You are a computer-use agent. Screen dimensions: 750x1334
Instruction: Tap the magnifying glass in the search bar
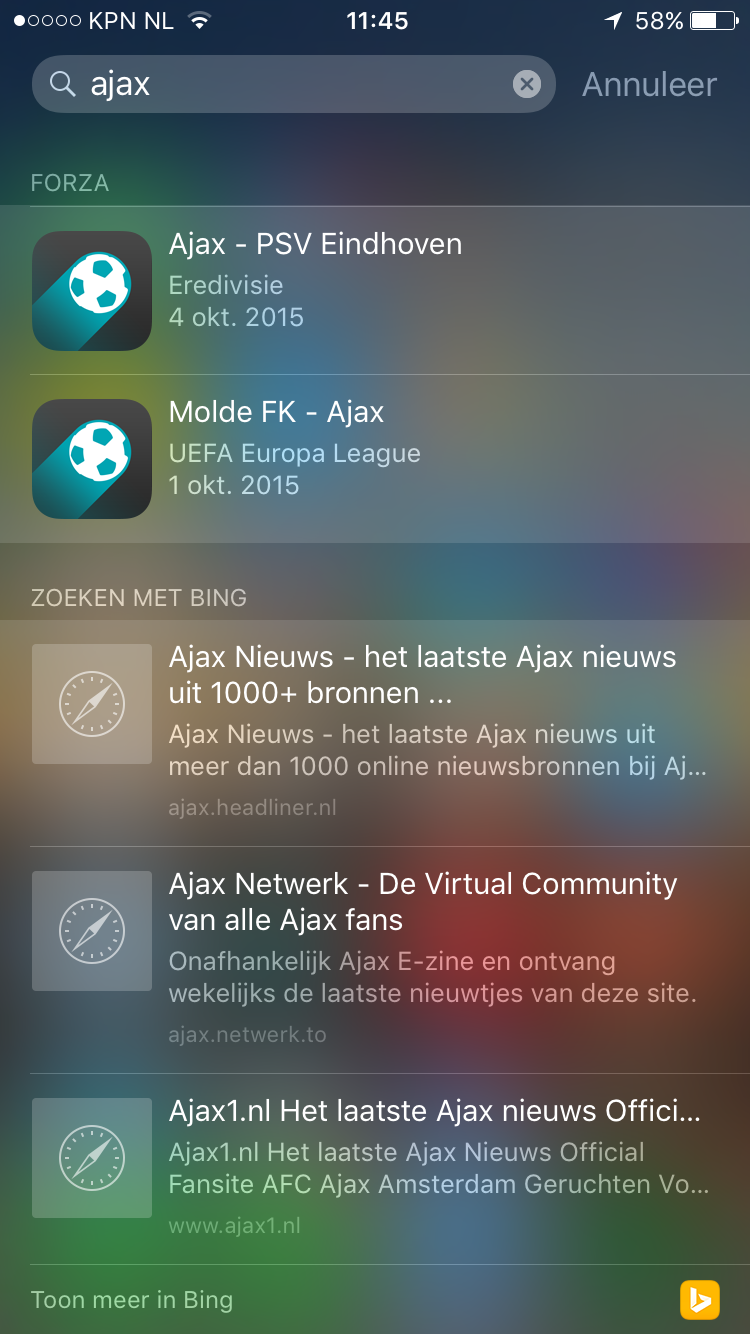click(62, 84)
